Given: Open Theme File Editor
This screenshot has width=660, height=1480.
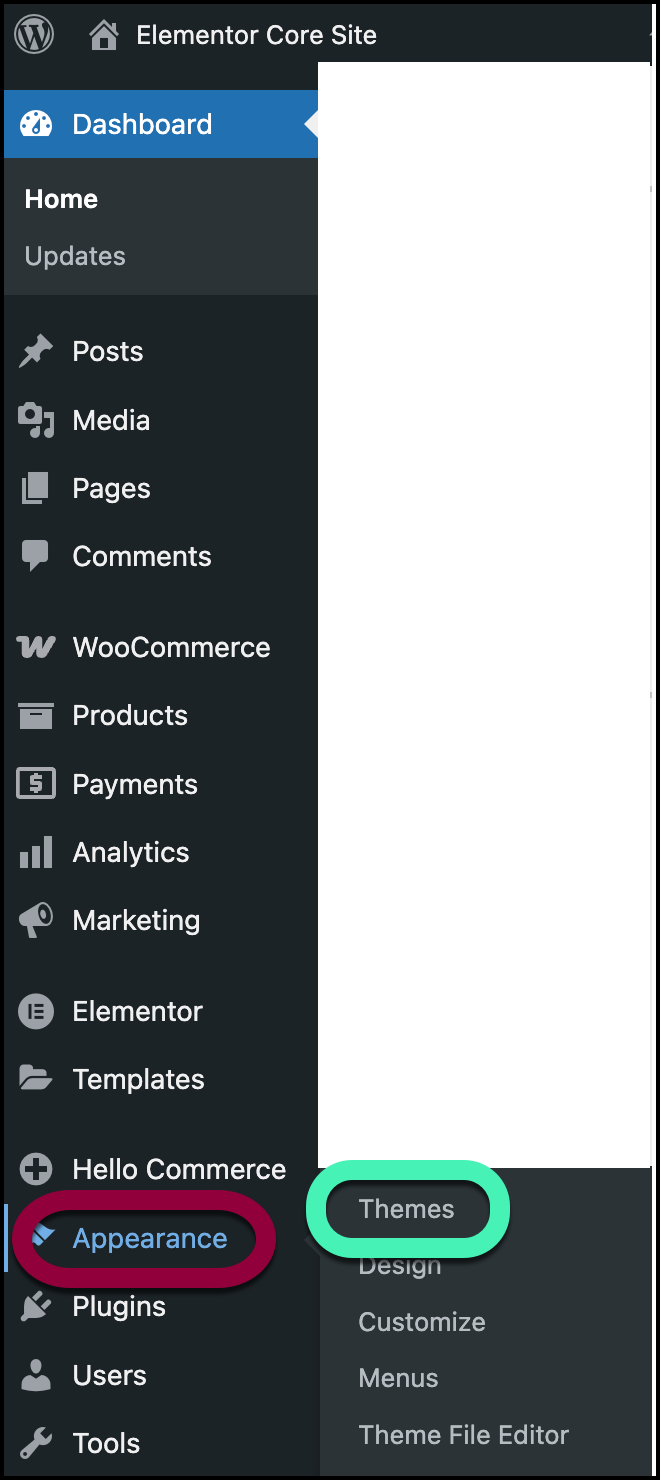Looking at the screenshot, I should click(x=463, y=1435).
